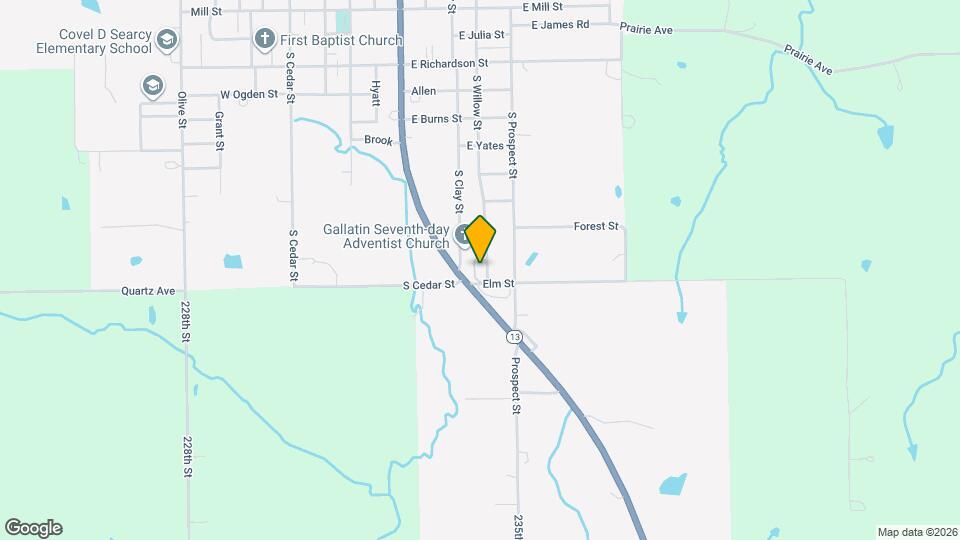The height and width of the screenshot is (540, 960).
Task: Open First Baptist Church place pin
Action: 265,40
